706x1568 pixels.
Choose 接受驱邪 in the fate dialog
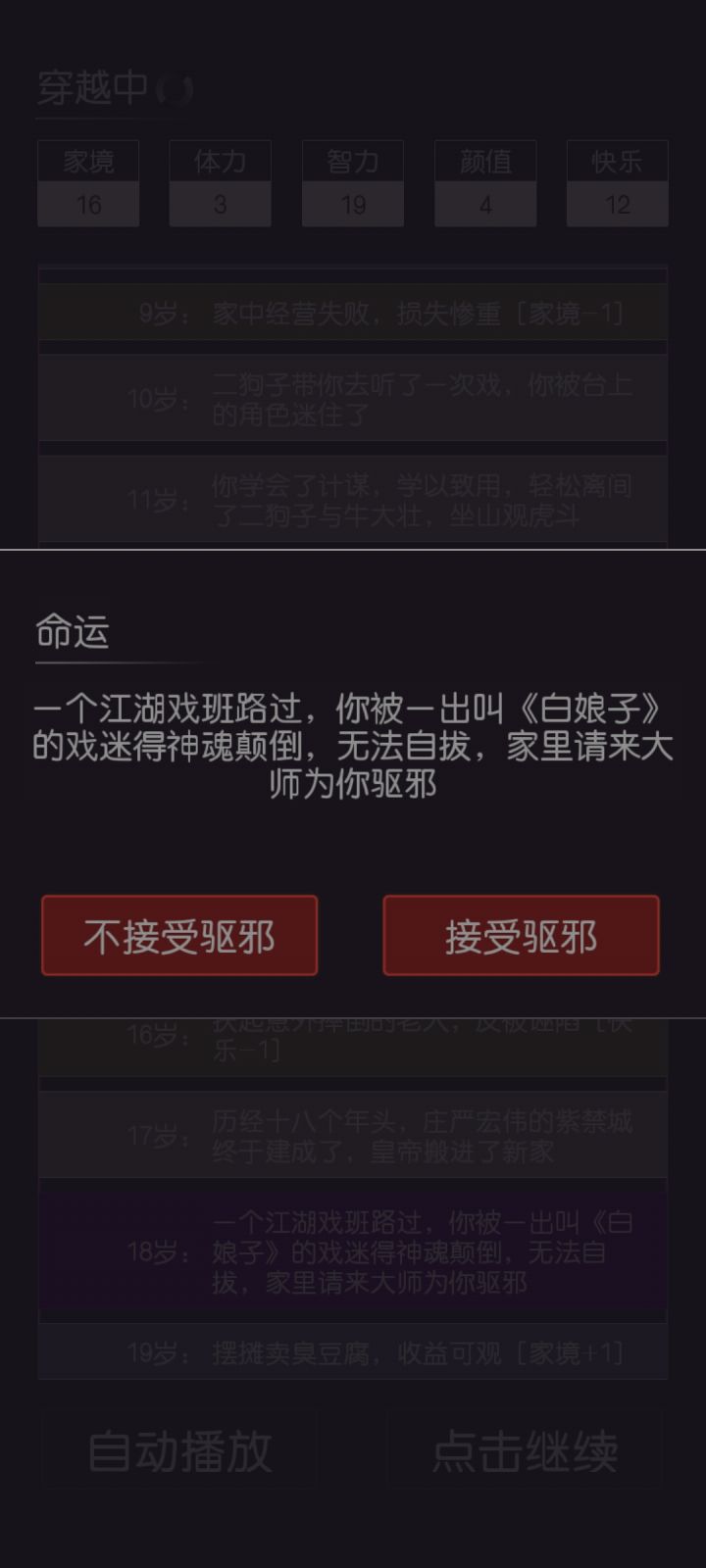(521, 936)
